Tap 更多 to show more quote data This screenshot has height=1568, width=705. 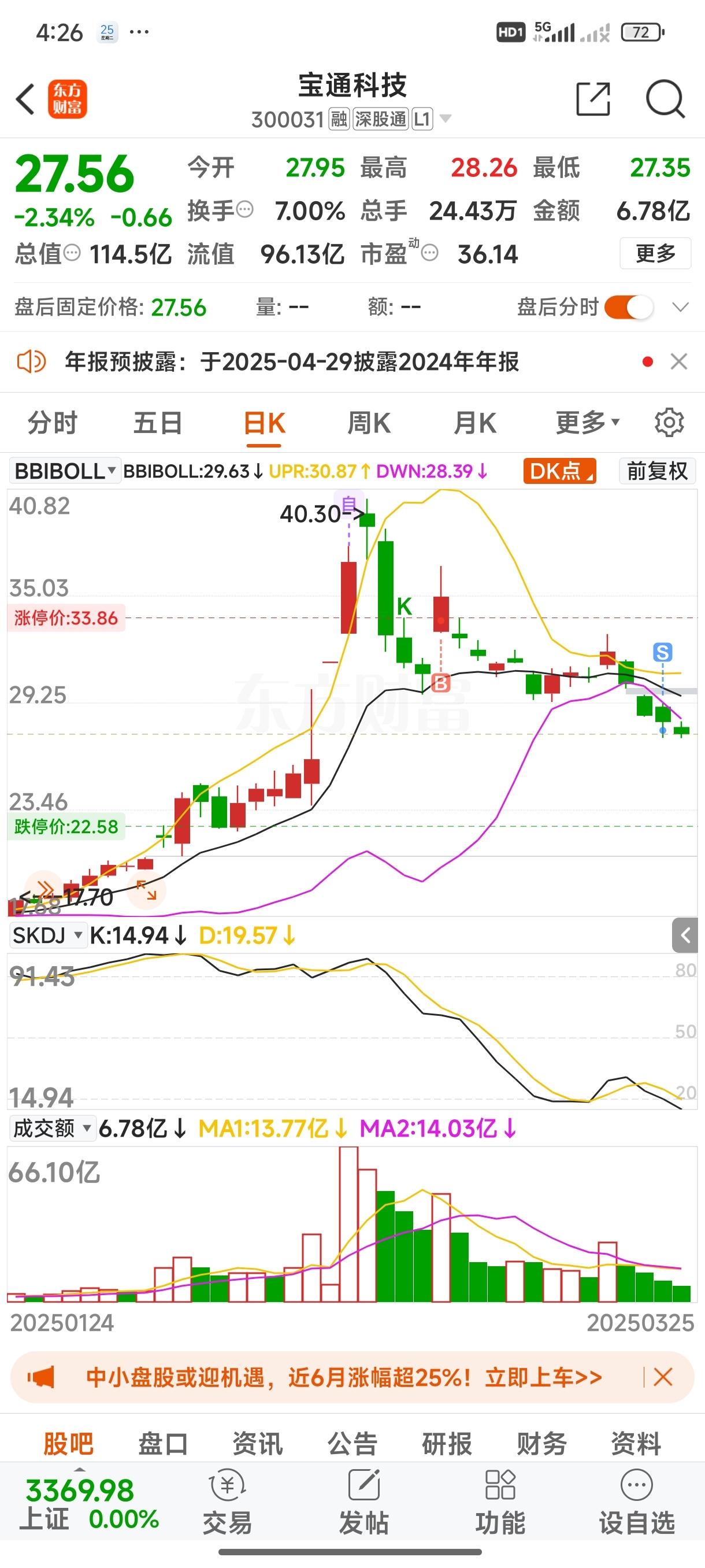coord(655,253)
